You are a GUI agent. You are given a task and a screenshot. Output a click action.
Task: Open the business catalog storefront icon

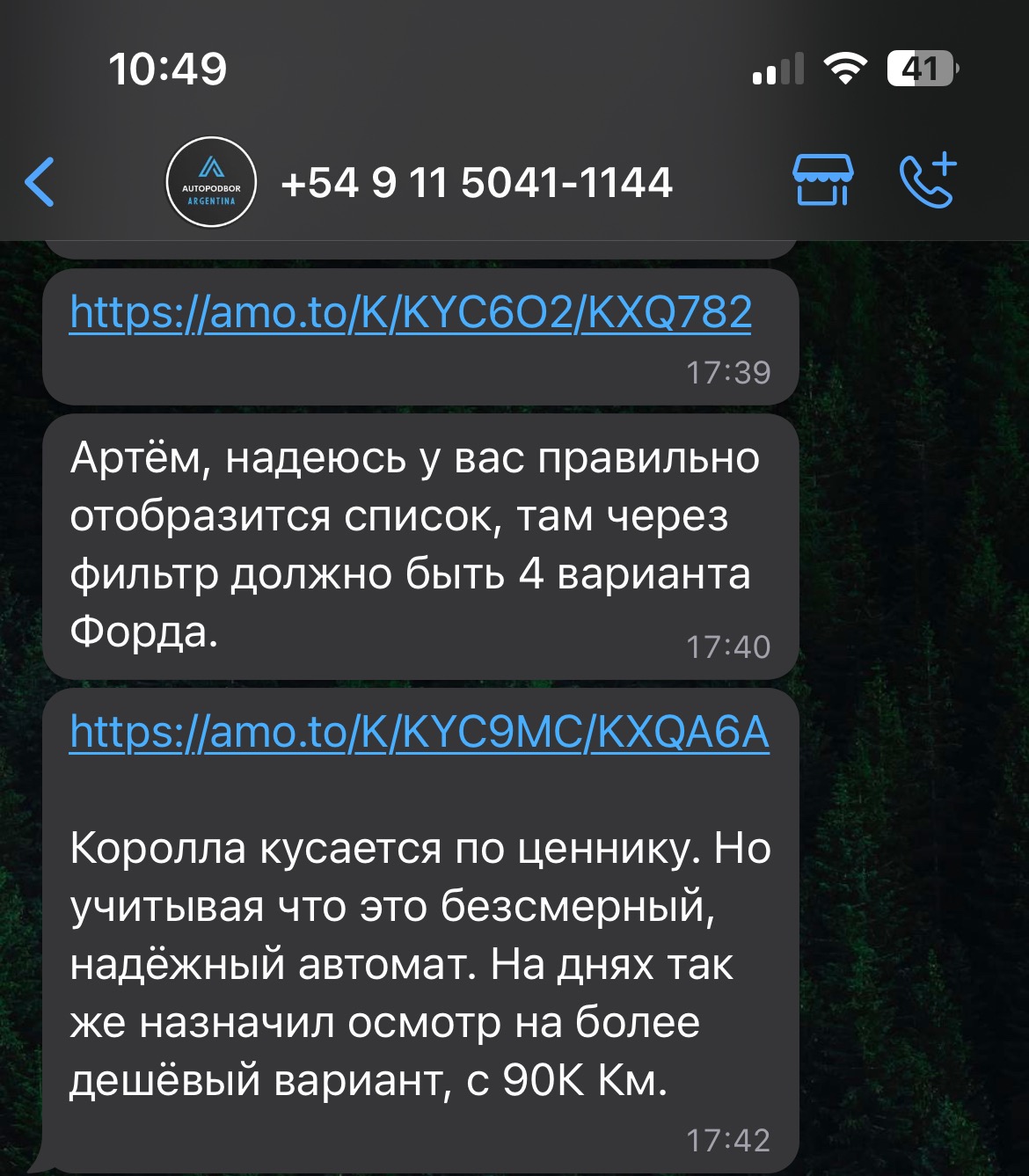point(822,180)
